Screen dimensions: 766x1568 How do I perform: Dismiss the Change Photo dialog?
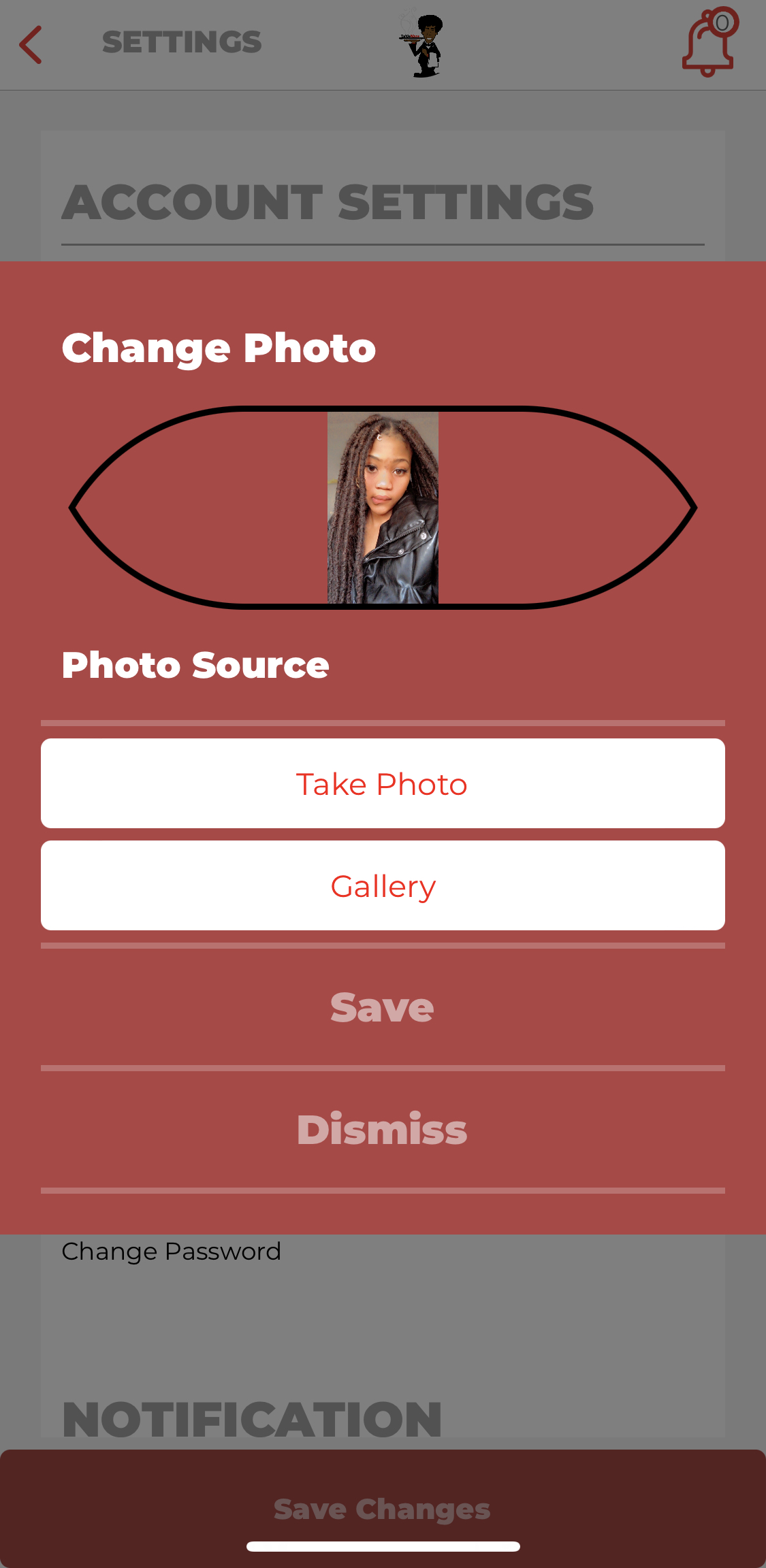click(x=382, y=1130)
